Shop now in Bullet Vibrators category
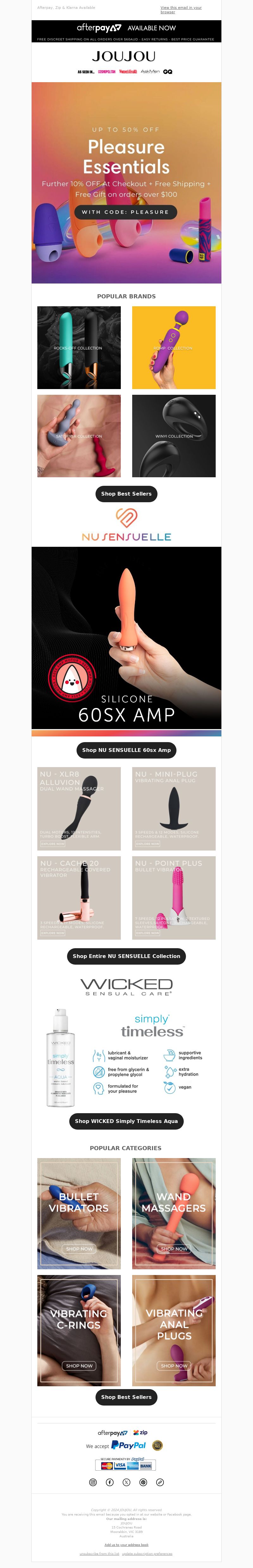Screen dimensions: 253x1568 (79, 1248)
